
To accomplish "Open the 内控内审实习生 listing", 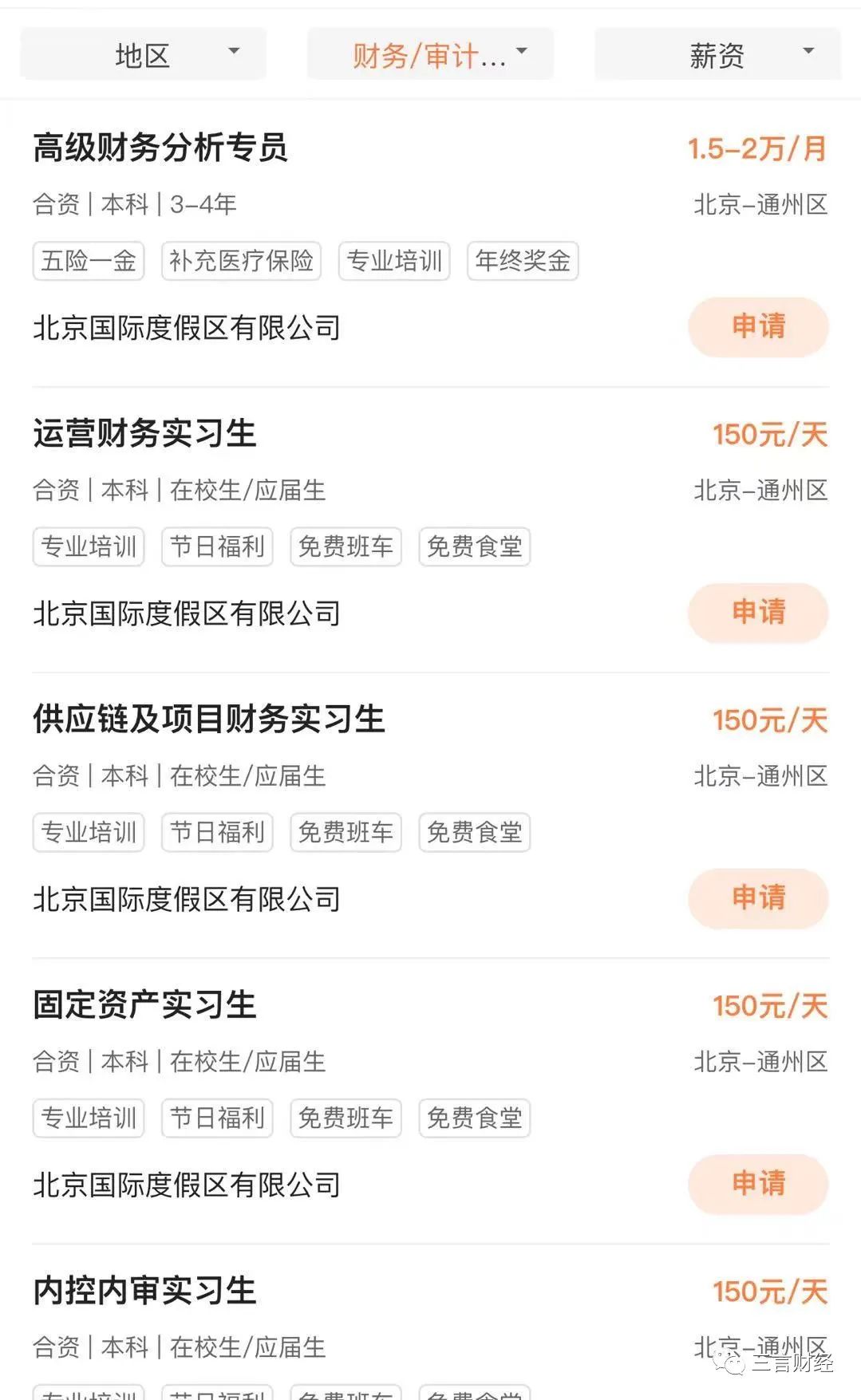I will point(144,1291).
